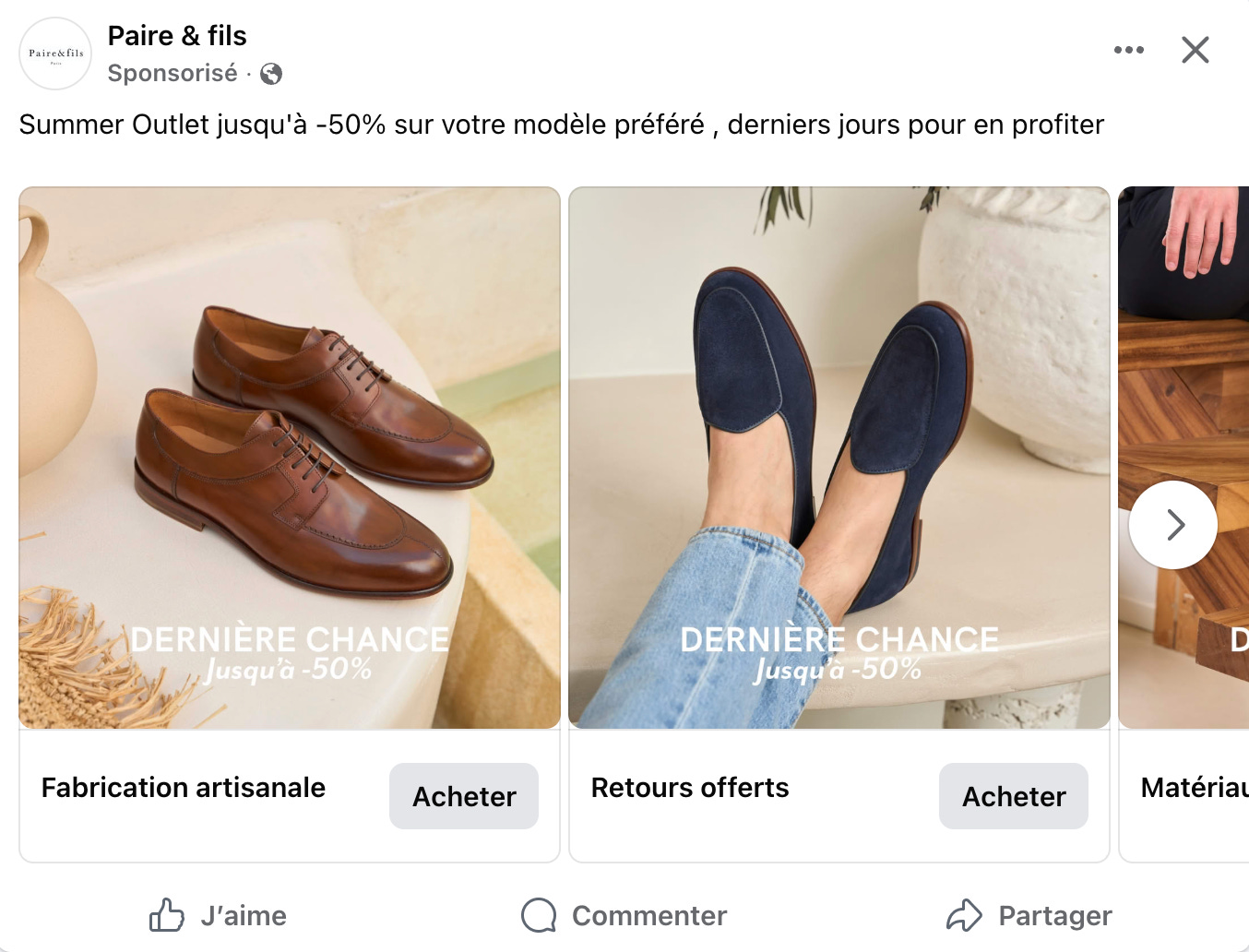
Task: Open the Paire & fils page name
Action: click(x=177, y=36)
